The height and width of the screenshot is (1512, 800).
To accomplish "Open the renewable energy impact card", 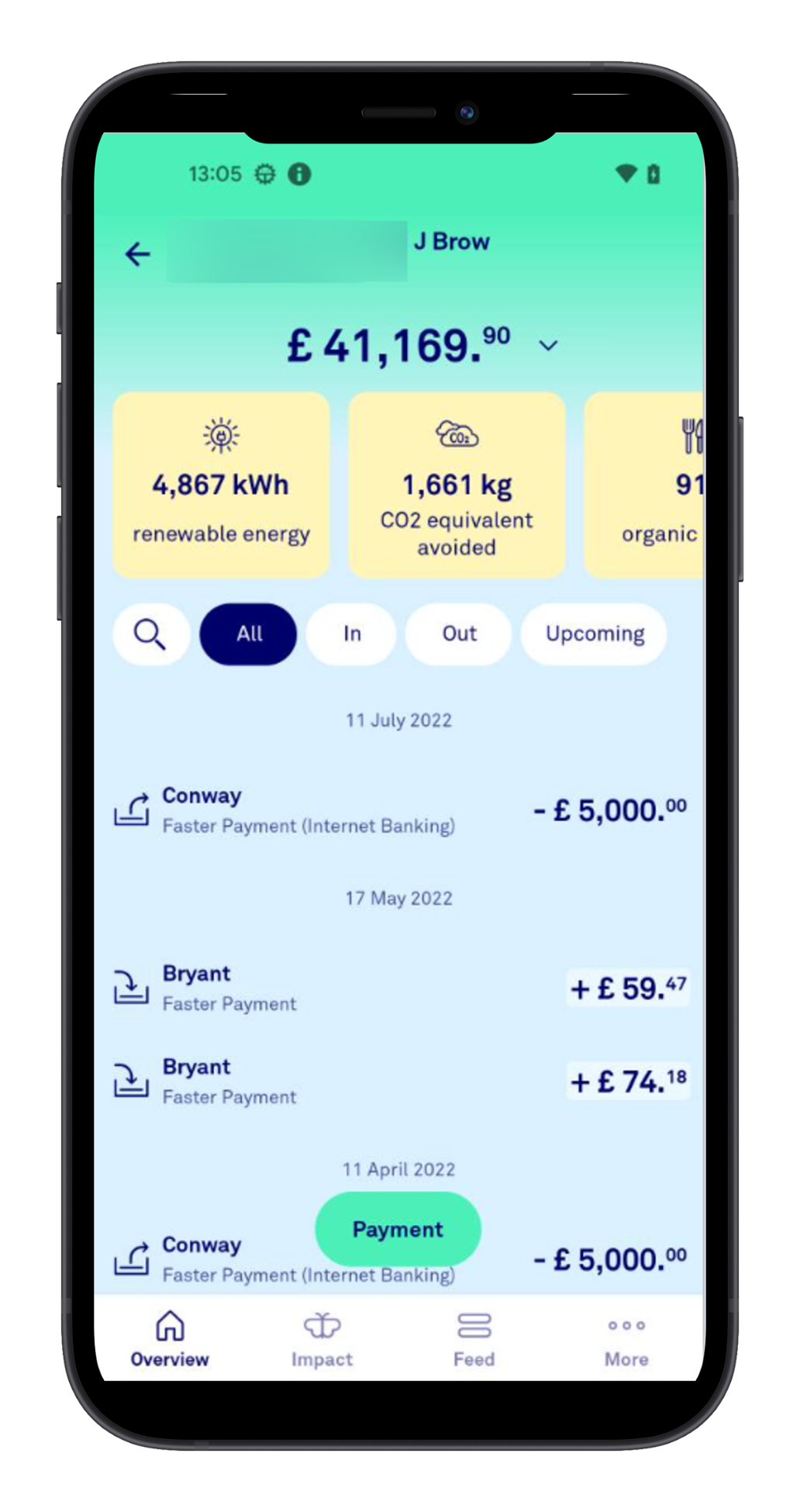I will tap(221, 485).
